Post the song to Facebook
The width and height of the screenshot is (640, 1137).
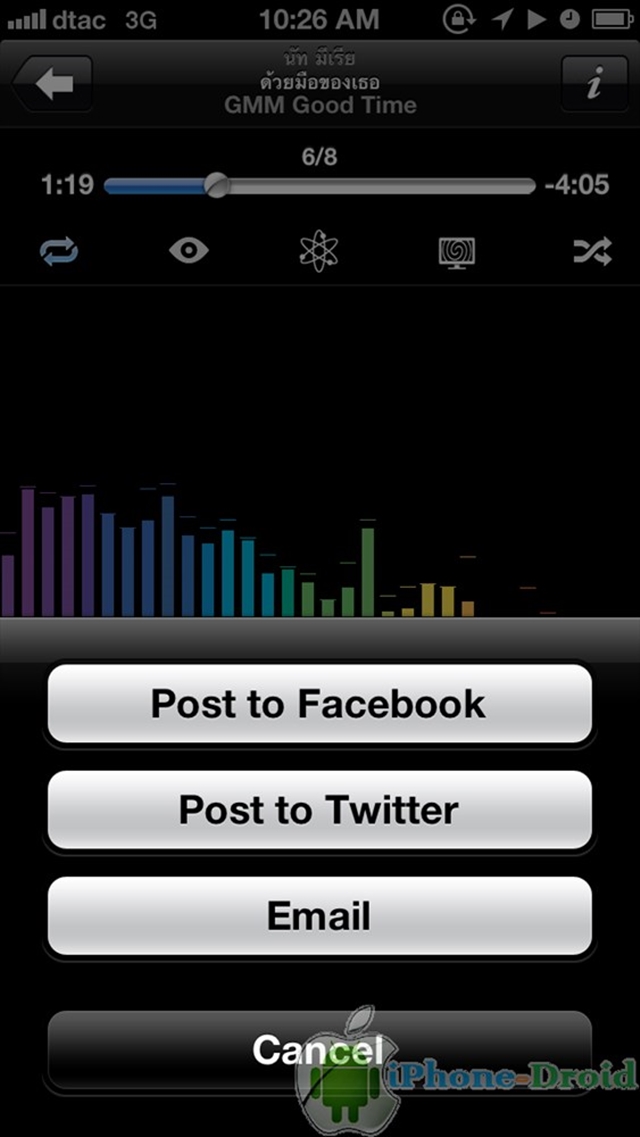coord(320,703)
